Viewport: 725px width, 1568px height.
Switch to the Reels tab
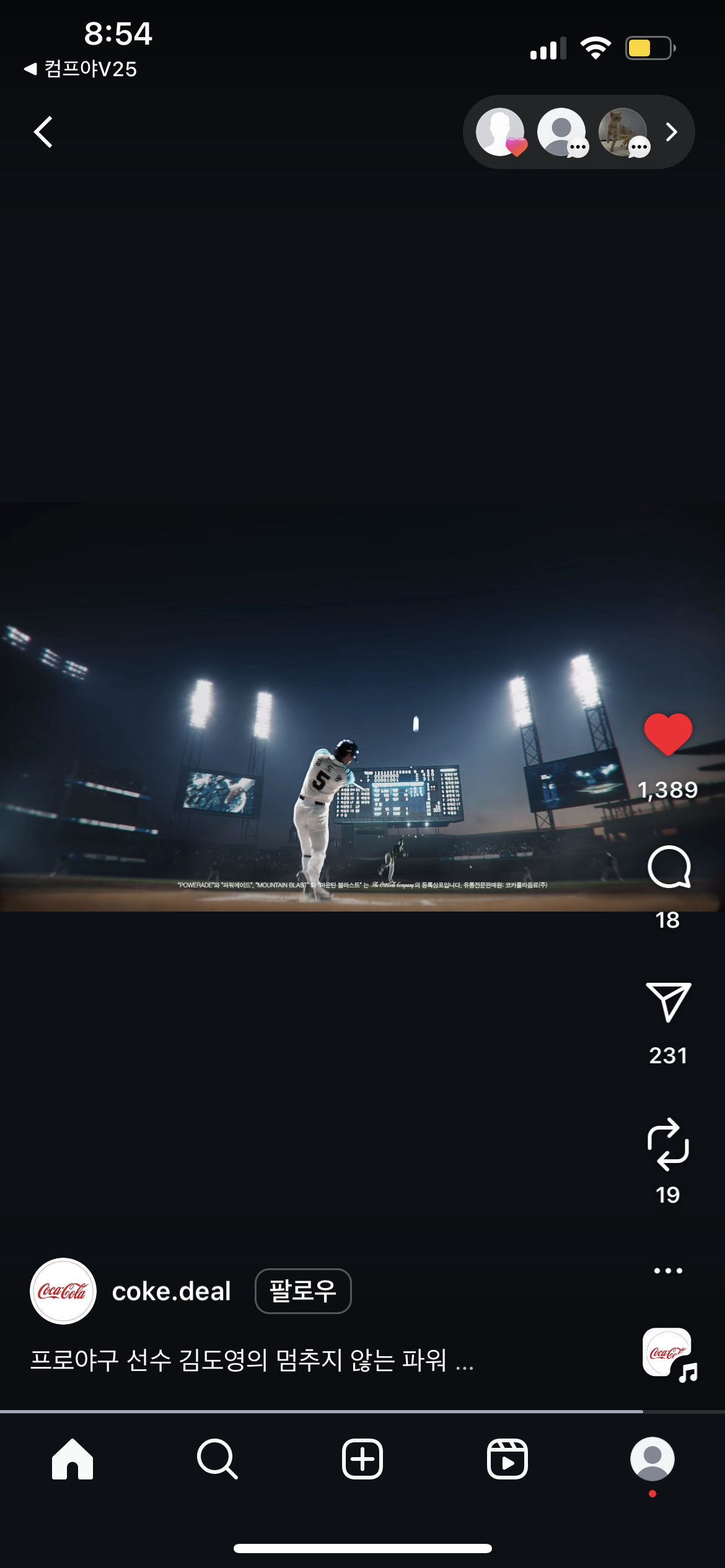[507, 1459]
